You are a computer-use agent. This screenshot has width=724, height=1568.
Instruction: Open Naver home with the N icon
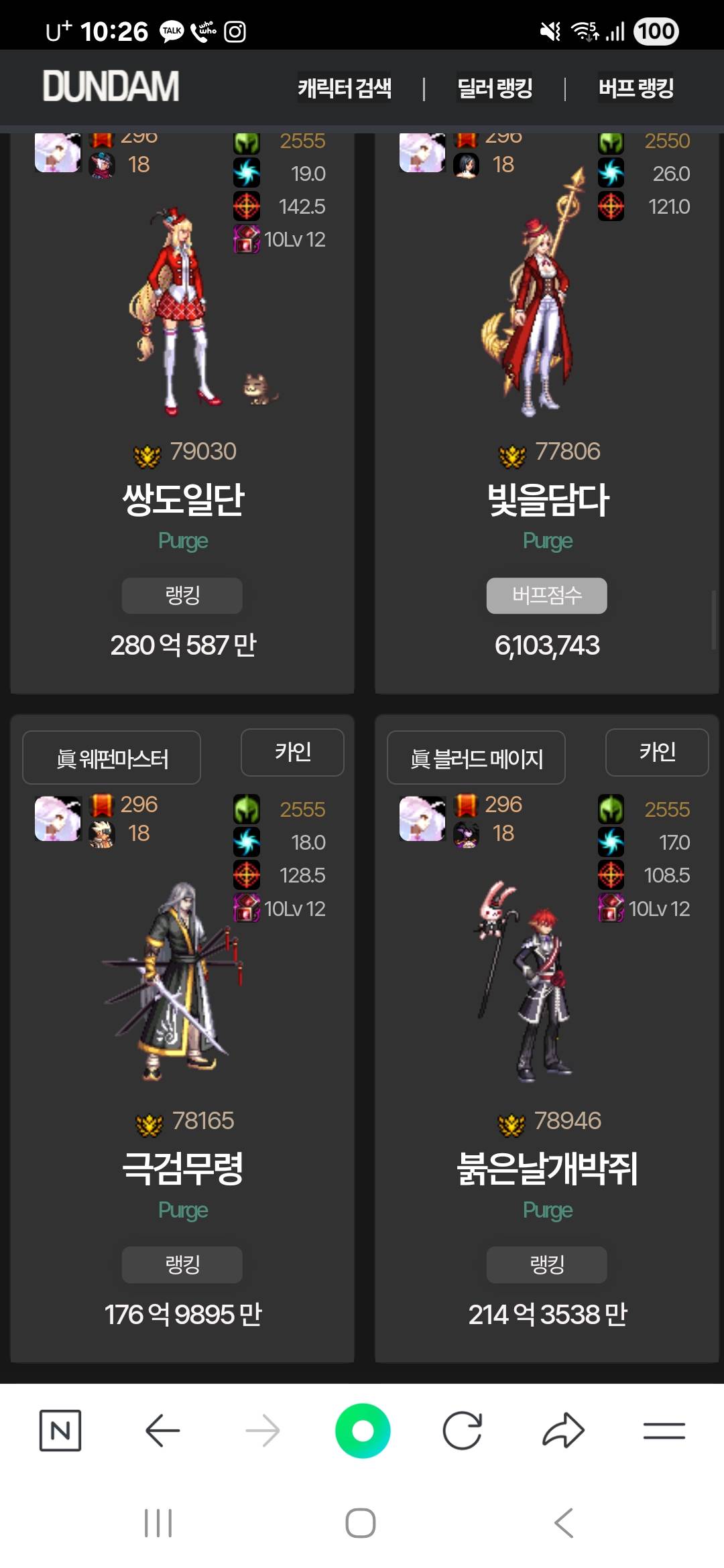(60, 1431)
